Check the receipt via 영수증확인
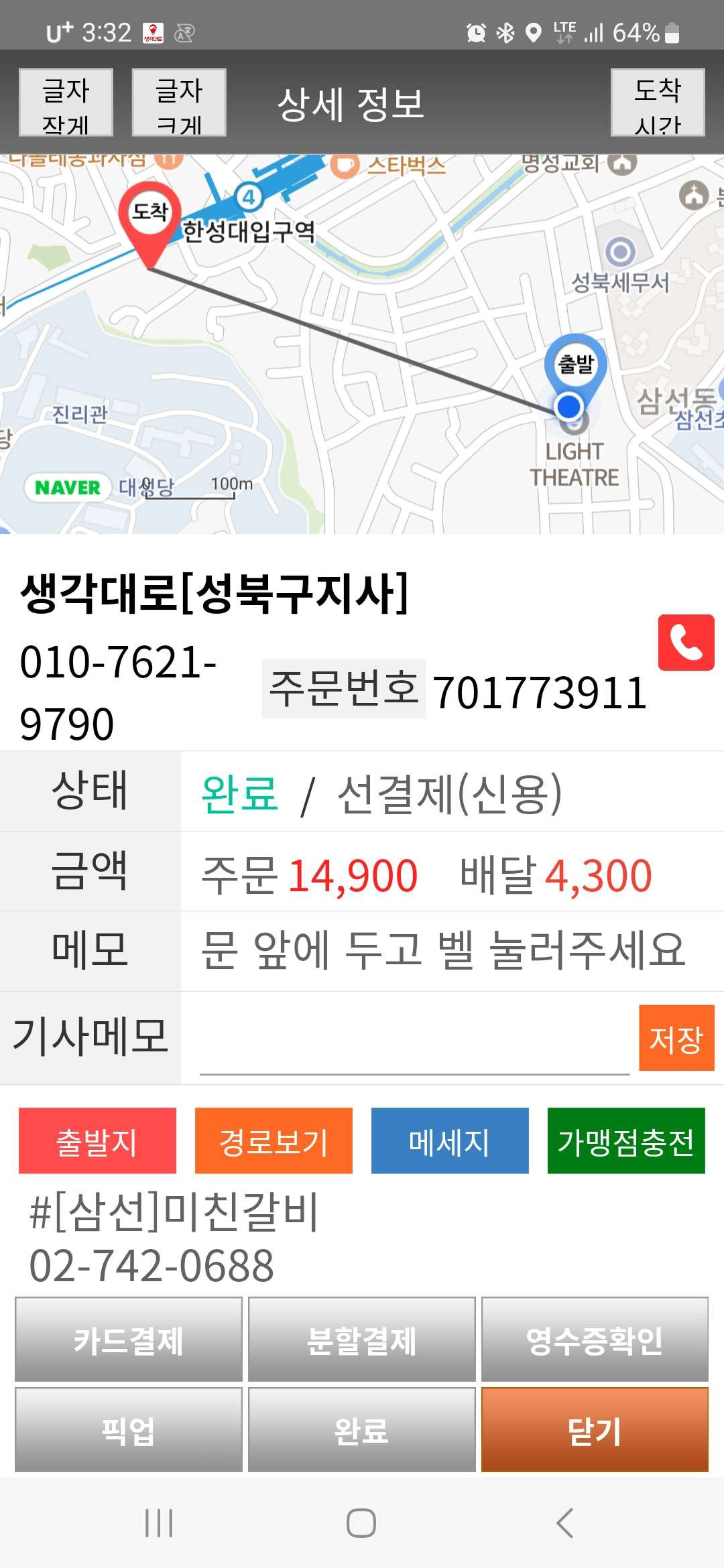 tap(595, 1339)
